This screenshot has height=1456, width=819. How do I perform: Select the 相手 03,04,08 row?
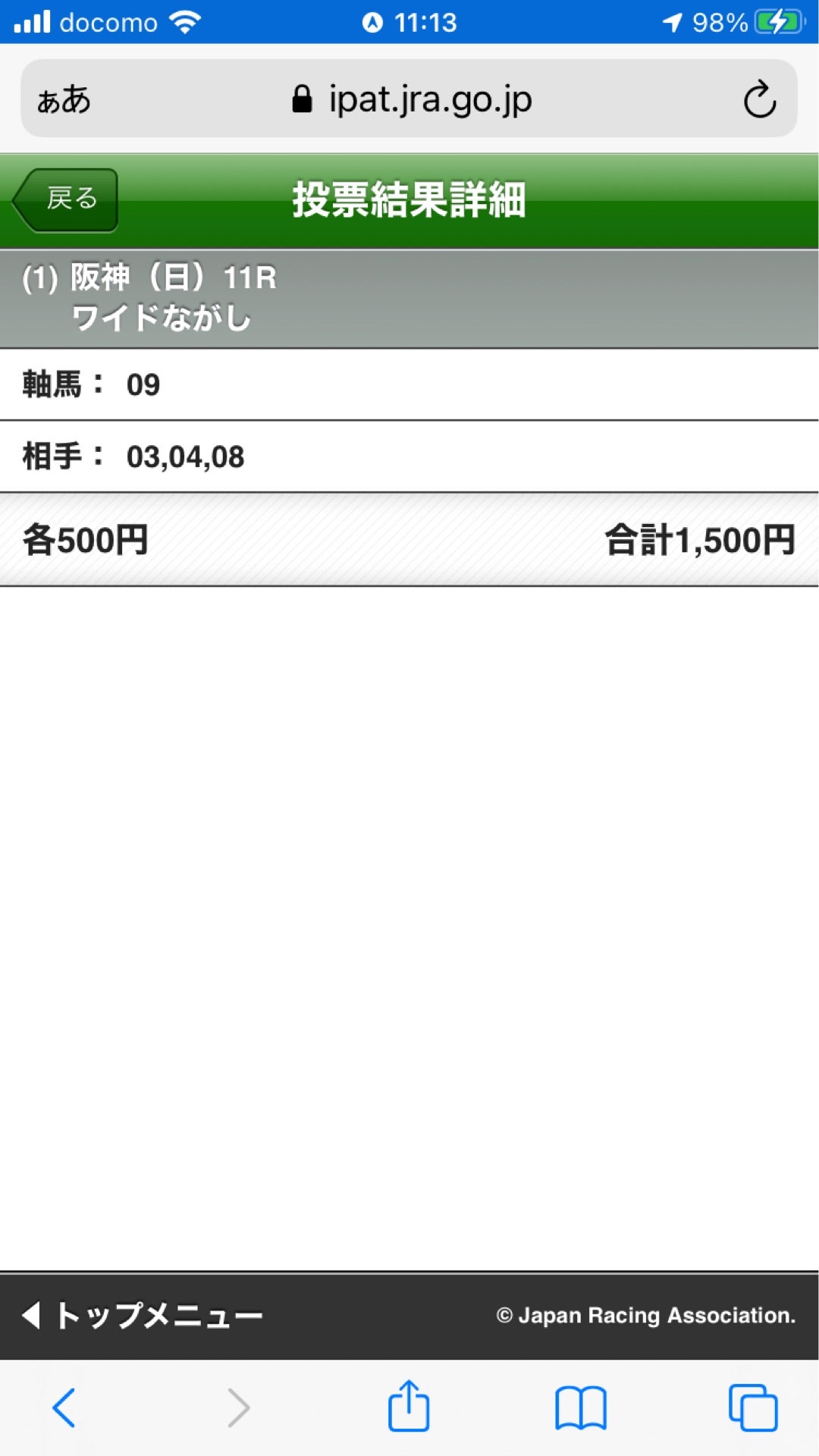(x=409, y=457)
